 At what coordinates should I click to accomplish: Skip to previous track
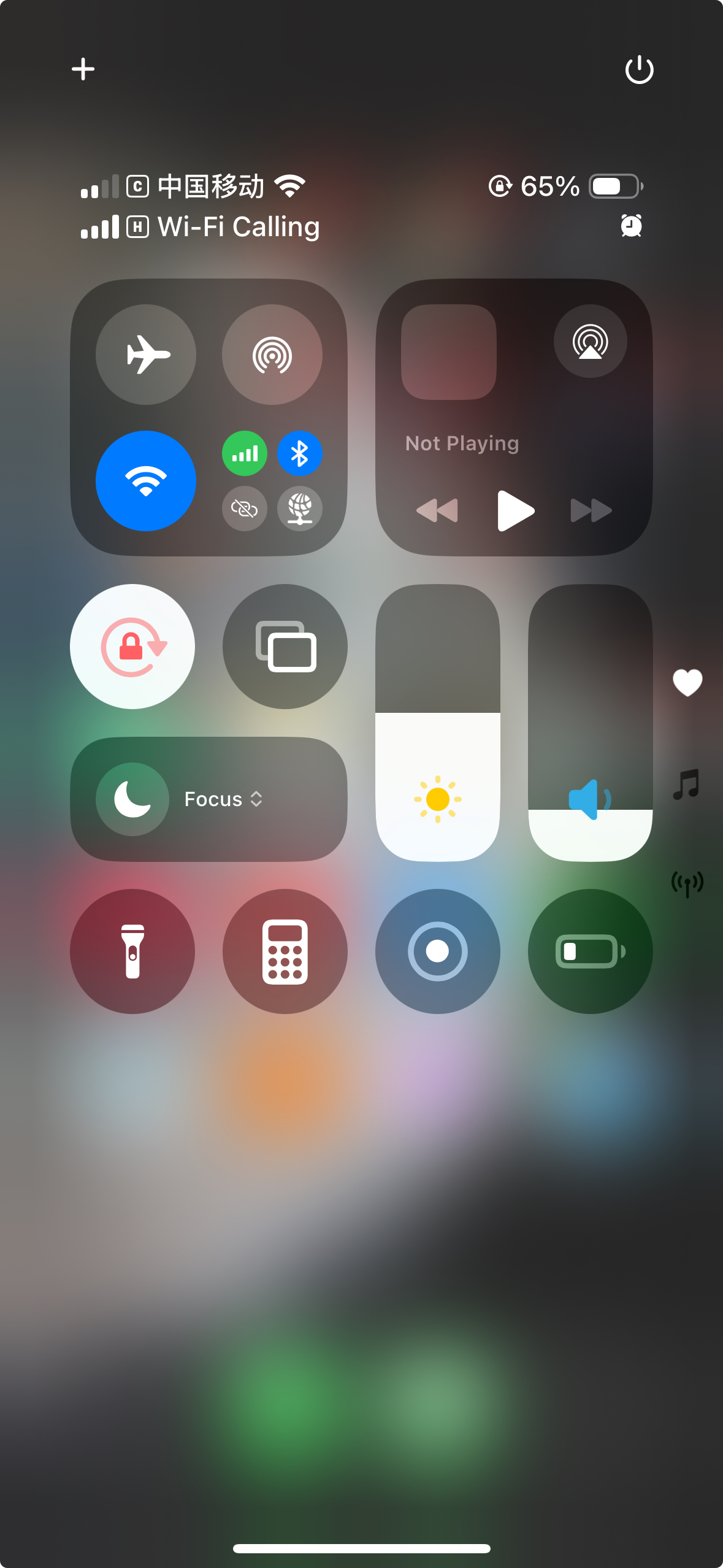click(x=437, y=510)
